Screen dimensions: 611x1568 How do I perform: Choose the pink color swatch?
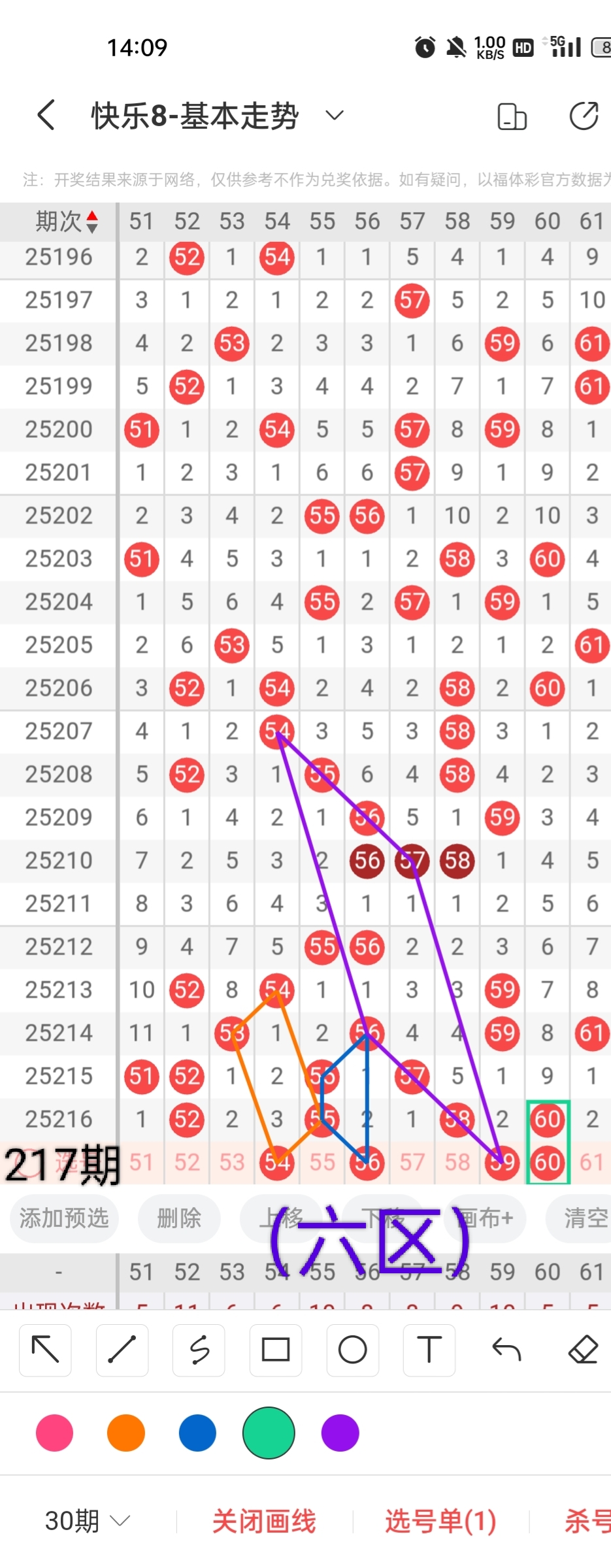[x=55, y=1433]
